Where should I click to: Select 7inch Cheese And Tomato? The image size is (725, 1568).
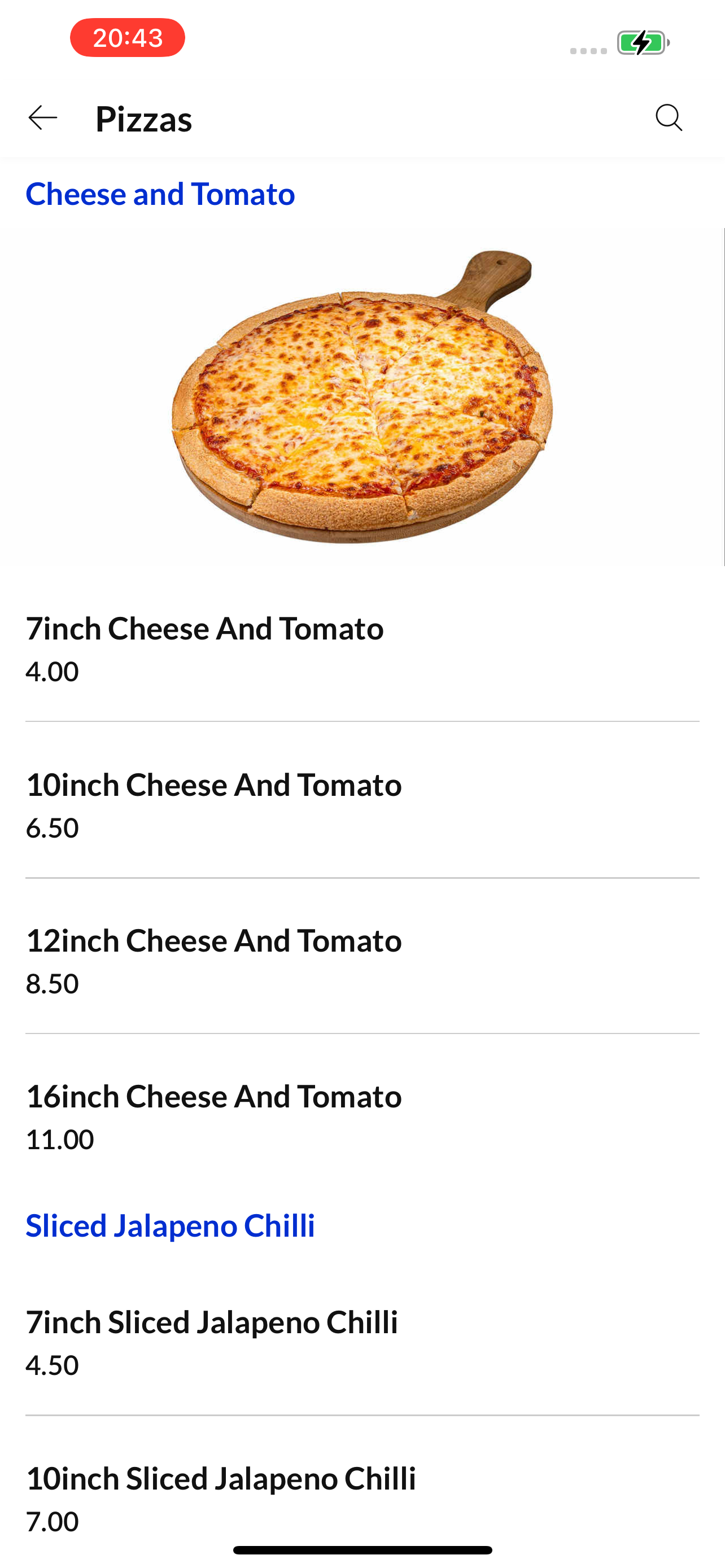362,649
